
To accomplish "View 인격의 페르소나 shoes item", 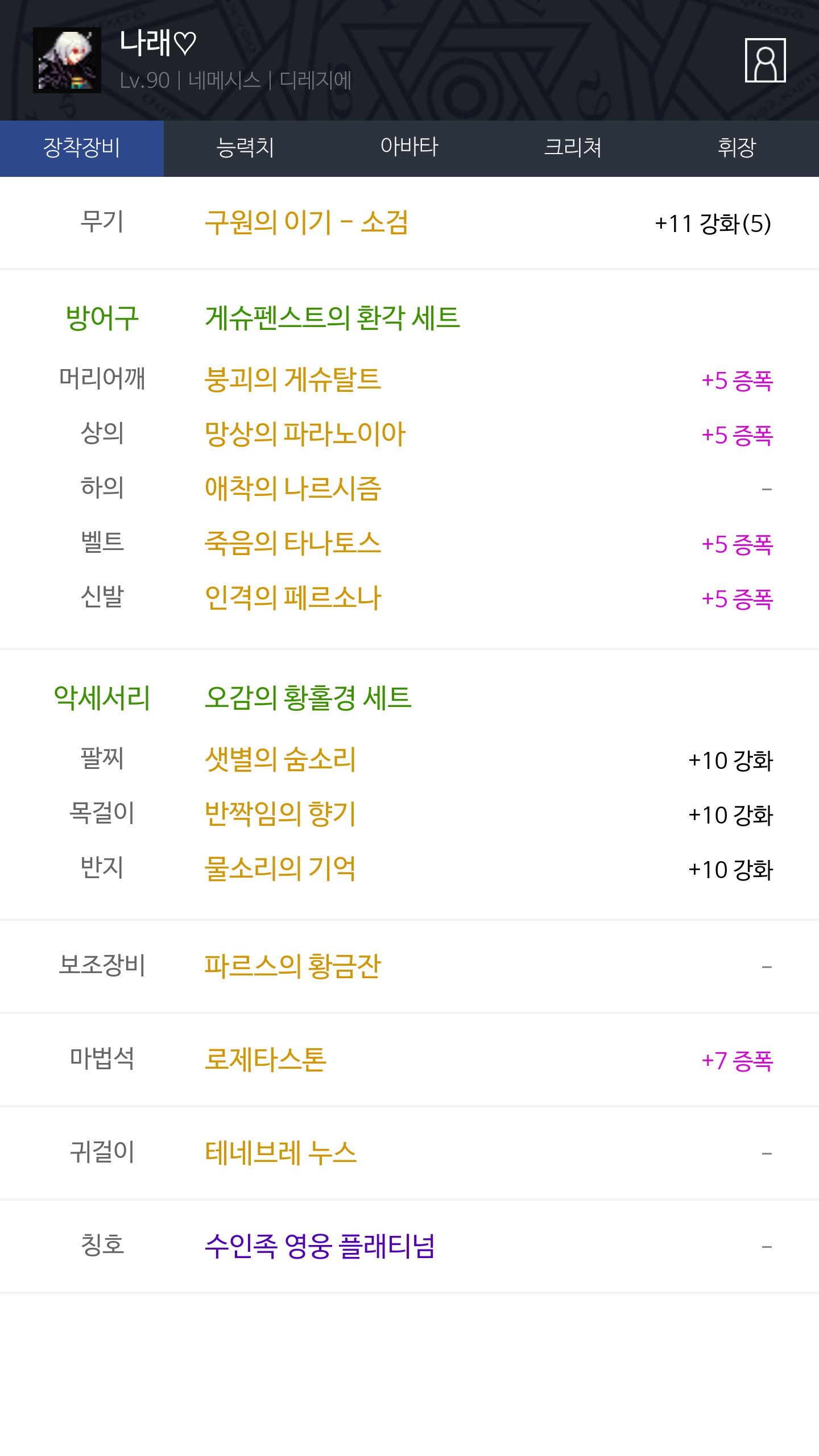I will coord(292,598).
